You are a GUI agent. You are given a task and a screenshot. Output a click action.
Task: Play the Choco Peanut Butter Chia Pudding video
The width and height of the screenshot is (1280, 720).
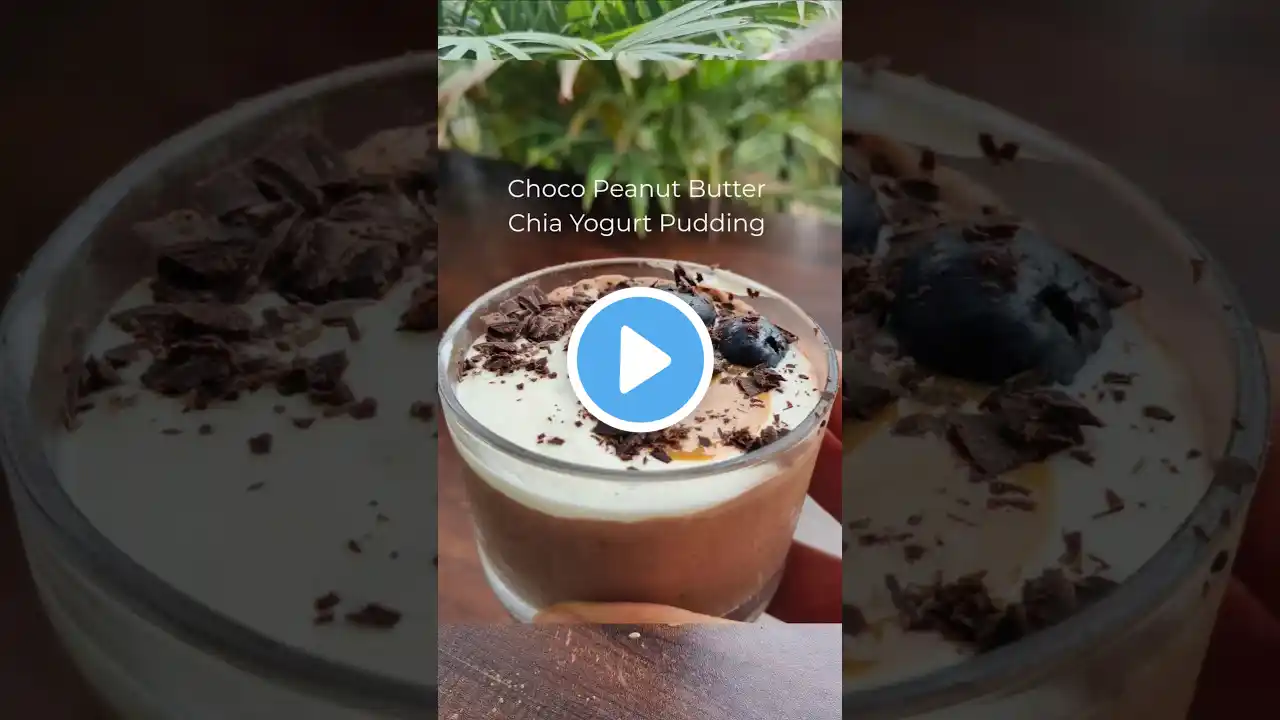640,360
